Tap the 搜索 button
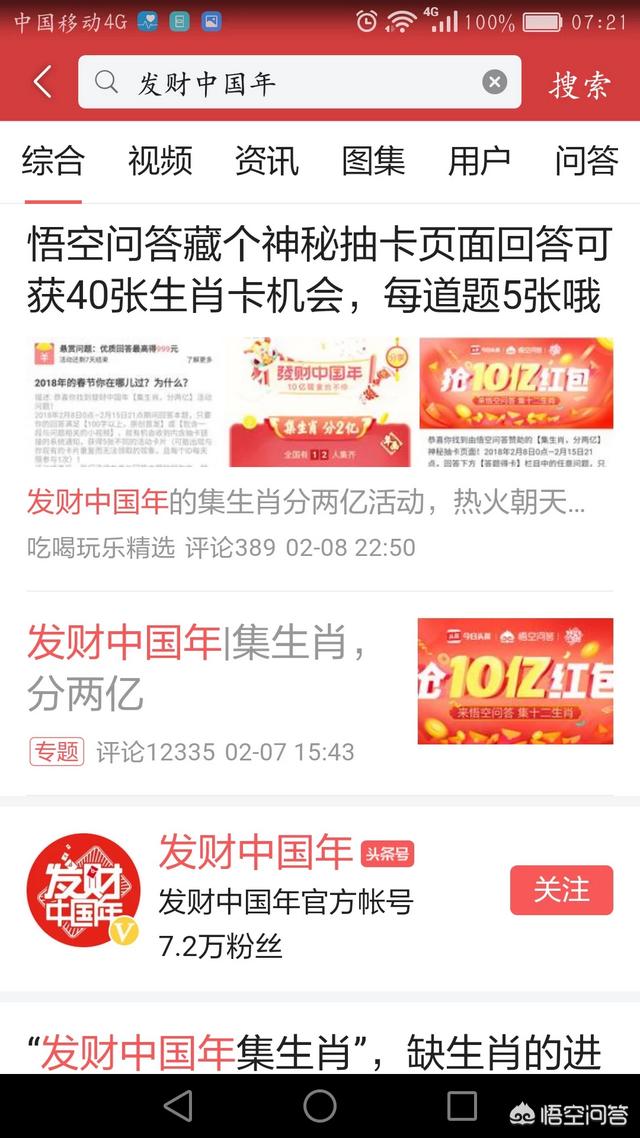This screenshot has height=1138, width=640. (x=579, y=84)
